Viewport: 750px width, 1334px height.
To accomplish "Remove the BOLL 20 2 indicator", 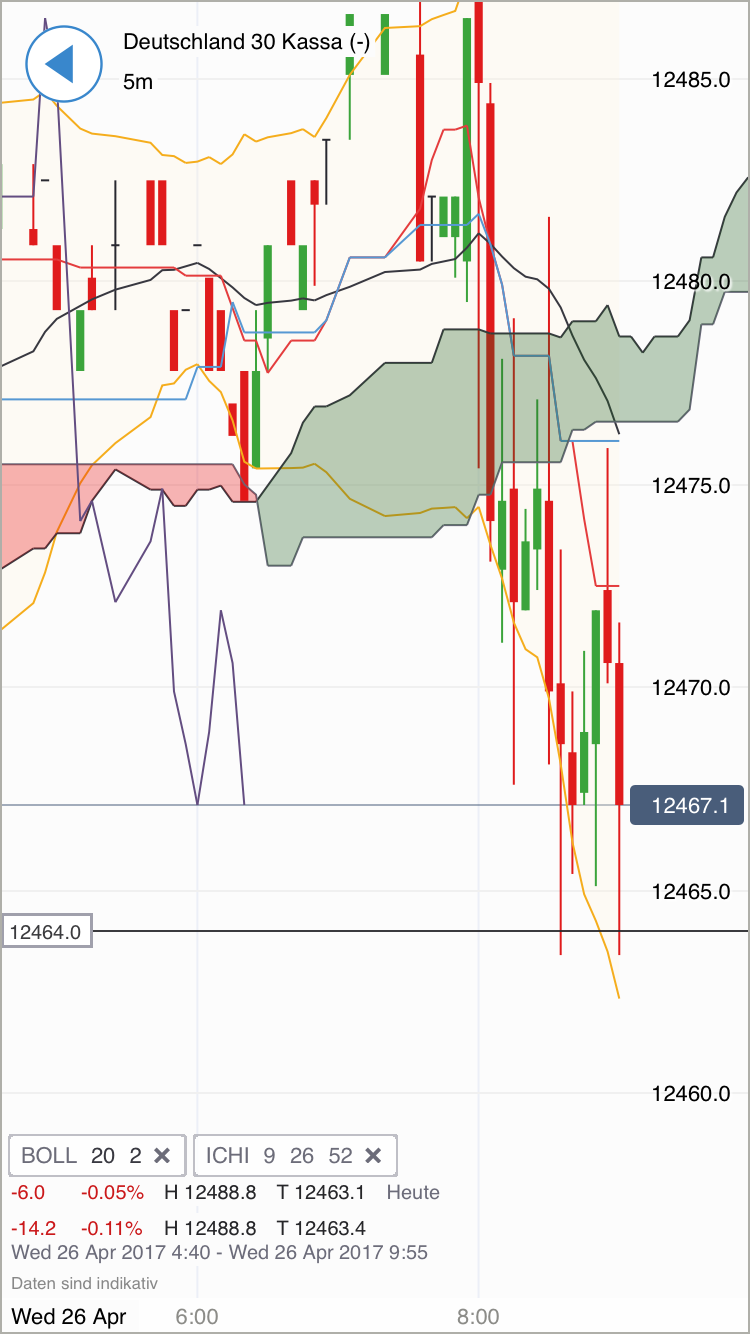I will tap(162, 1156).
